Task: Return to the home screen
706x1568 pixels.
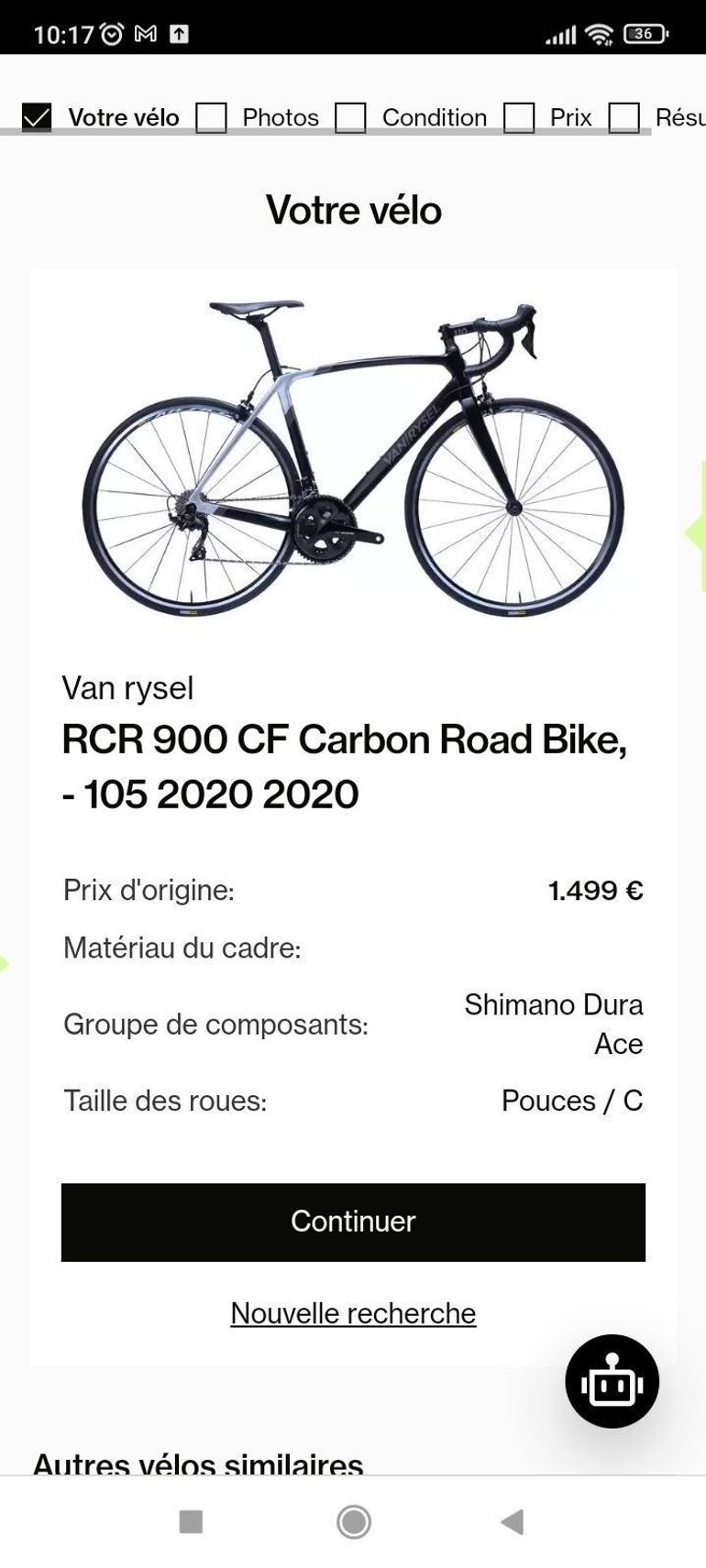Action: pyautogui.click(x=354, y=1522)
